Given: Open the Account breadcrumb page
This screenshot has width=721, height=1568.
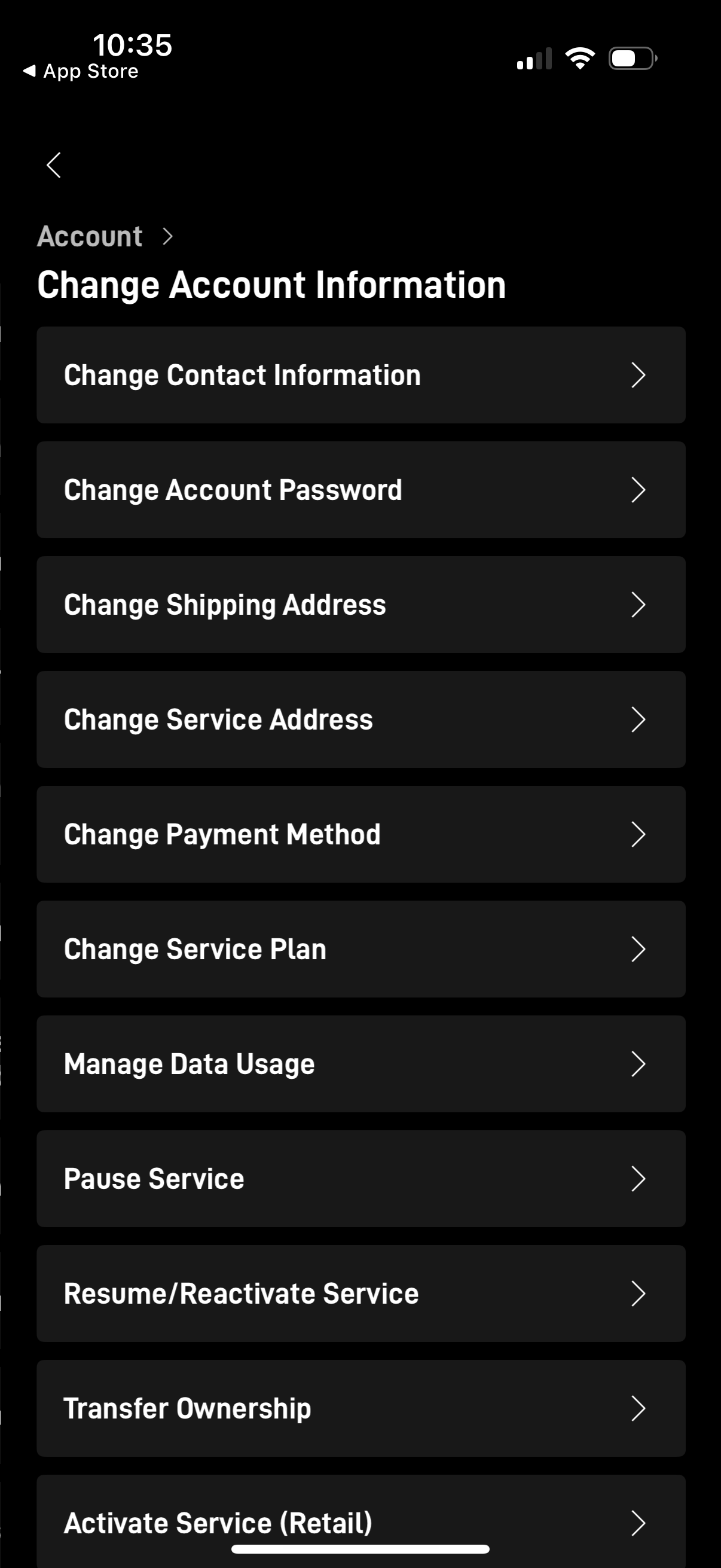Looking at the screenshot, I should (x=90, y=237).
